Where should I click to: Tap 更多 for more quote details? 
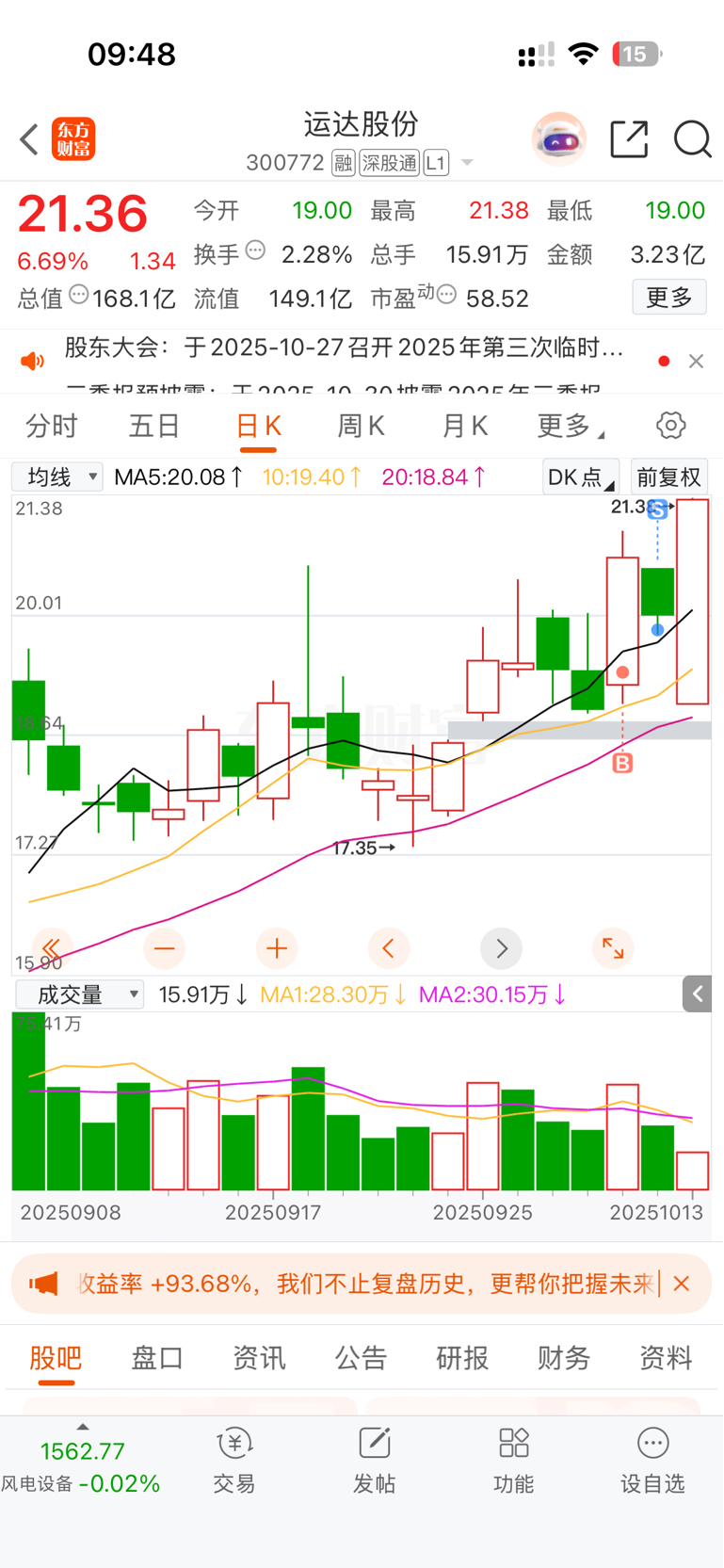(x=668, y=299)
